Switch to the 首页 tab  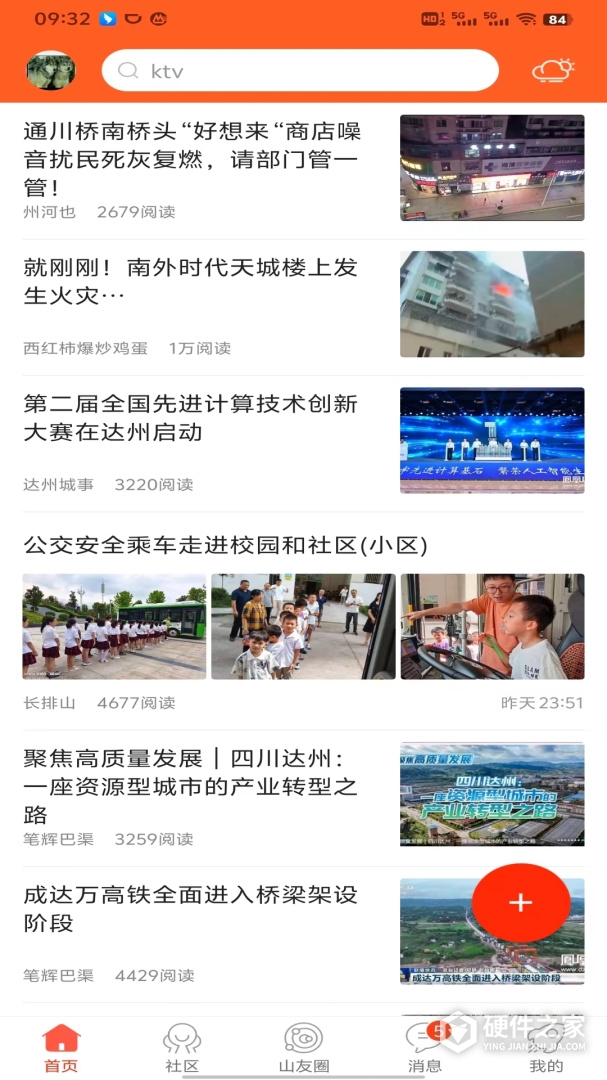pyautogui.click(x=61, y=1048)
